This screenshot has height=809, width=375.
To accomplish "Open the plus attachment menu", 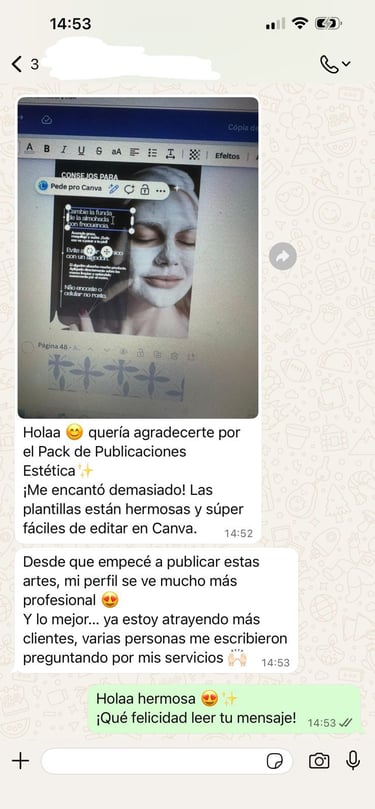I will [x=20, y=760].
